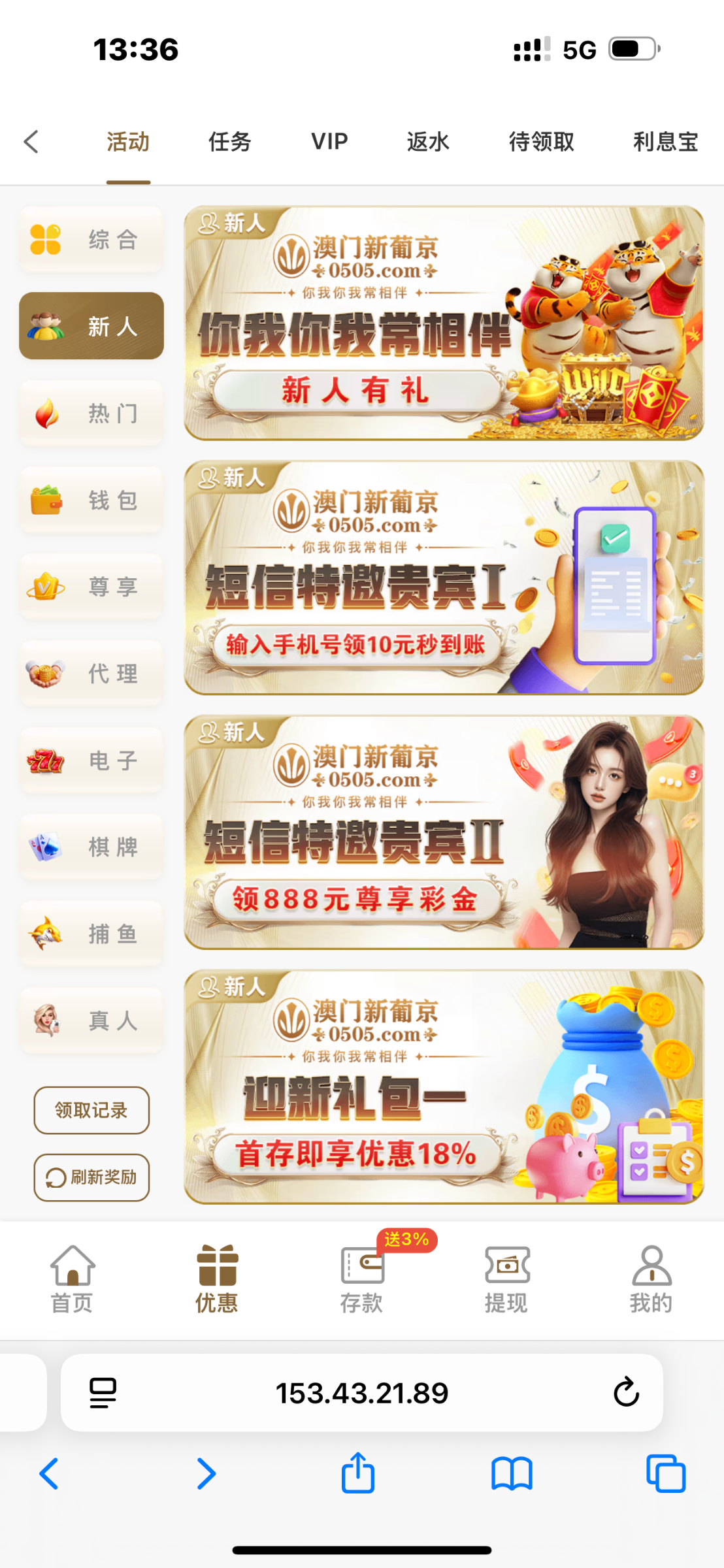Go to the 首页 tab
This screenshot has height=1568, width=724.
pyautogui.click(x=72, y=1279)
